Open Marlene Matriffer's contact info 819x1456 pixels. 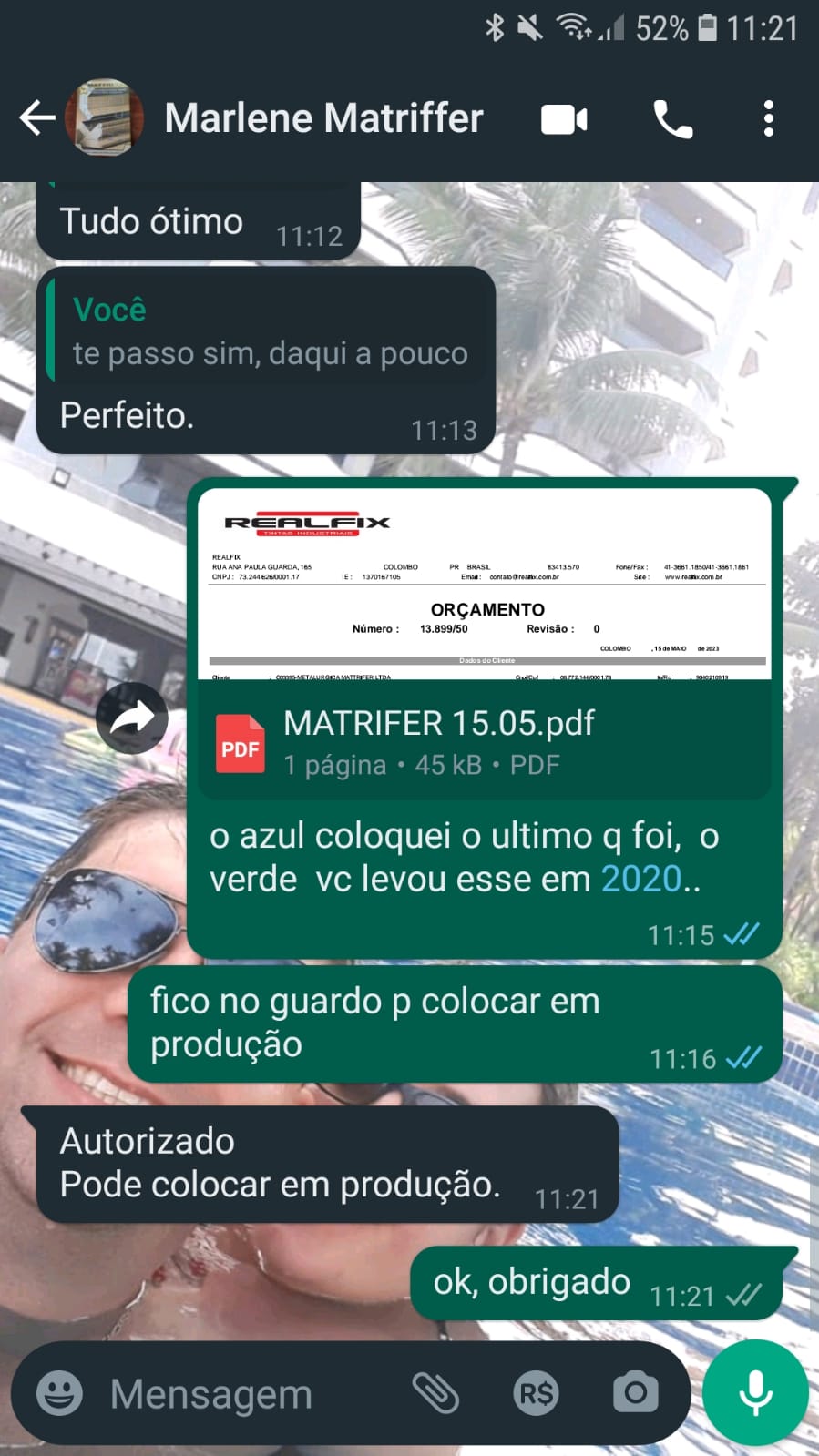pos(323,118)
